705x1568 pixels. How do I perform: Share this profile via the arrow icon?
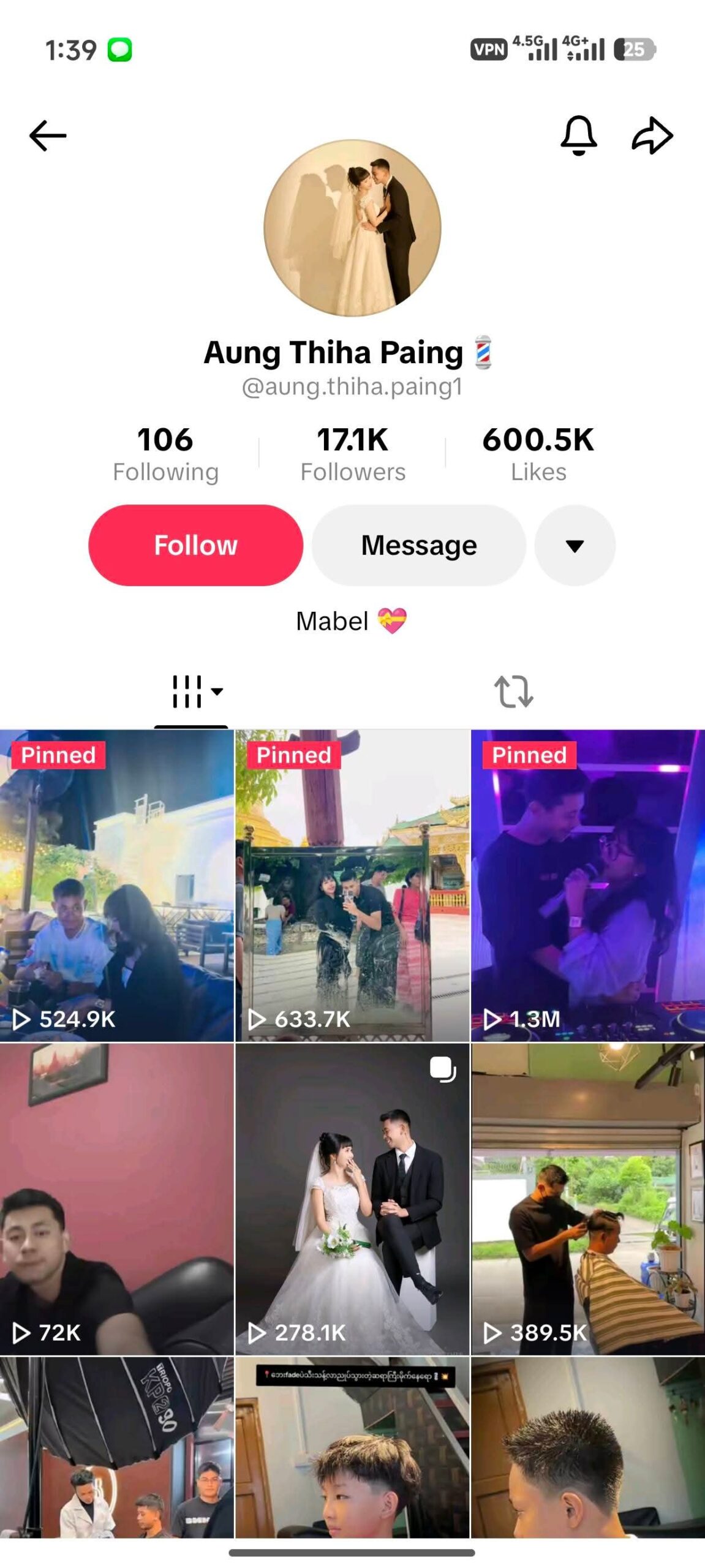pyautogui.click(x=652, y=135)
